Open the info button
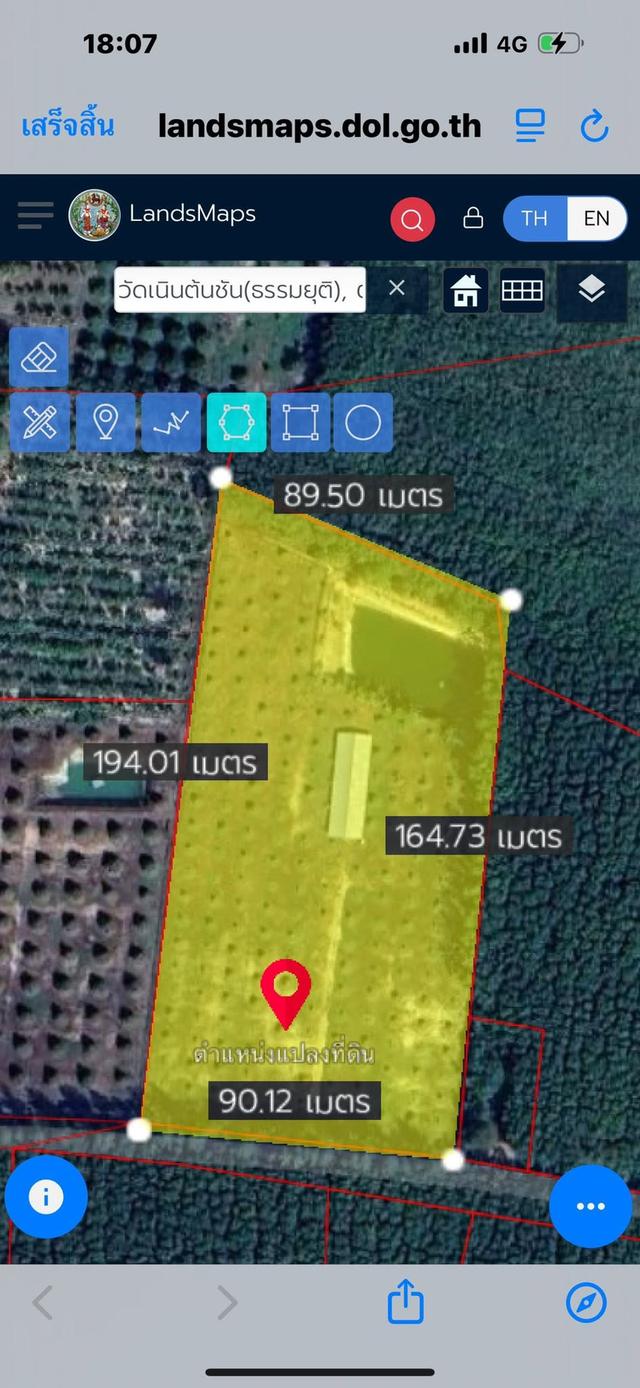Image resolution: width=640 pixels, height=1388 pixels. [46, 1197]
